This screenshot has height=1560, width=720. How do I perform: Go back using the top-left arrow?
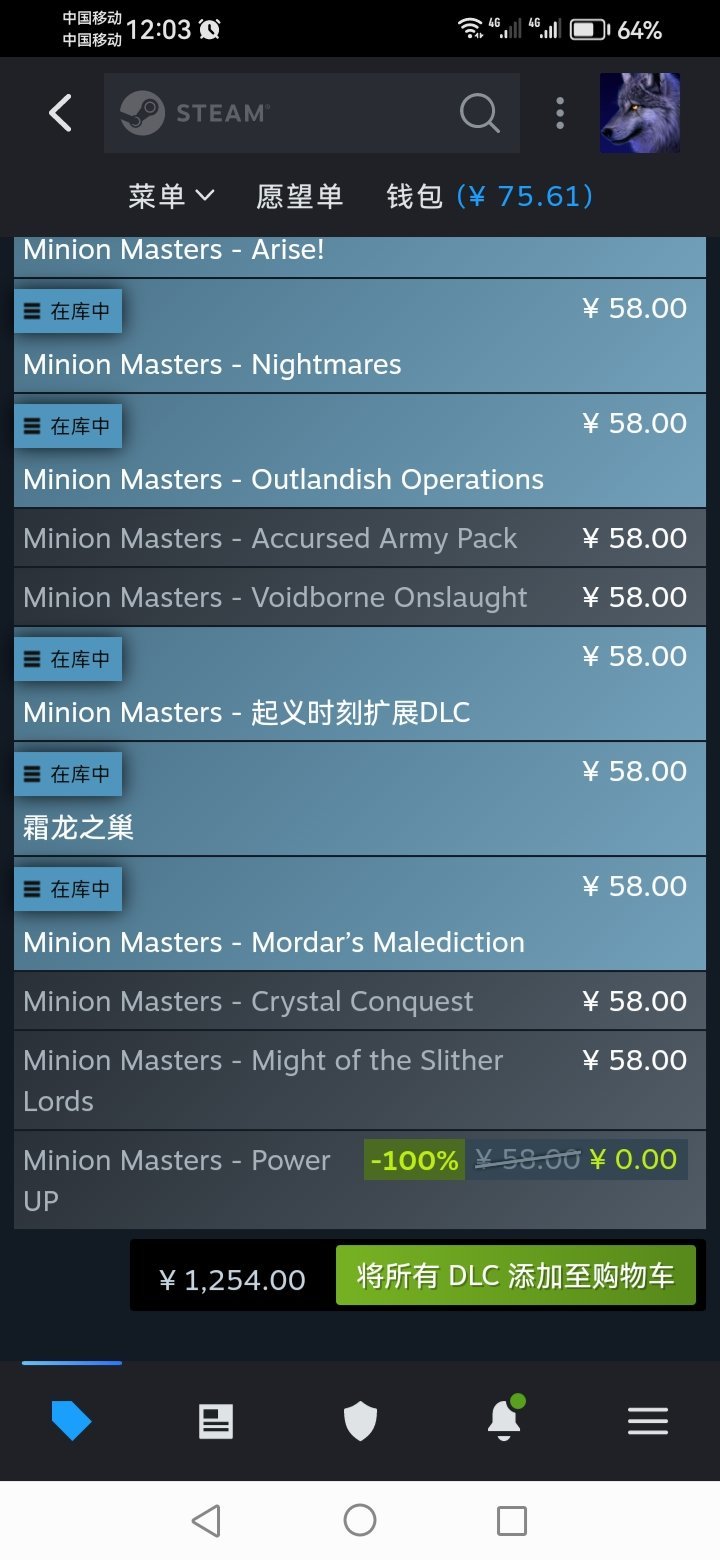point(61,113)
